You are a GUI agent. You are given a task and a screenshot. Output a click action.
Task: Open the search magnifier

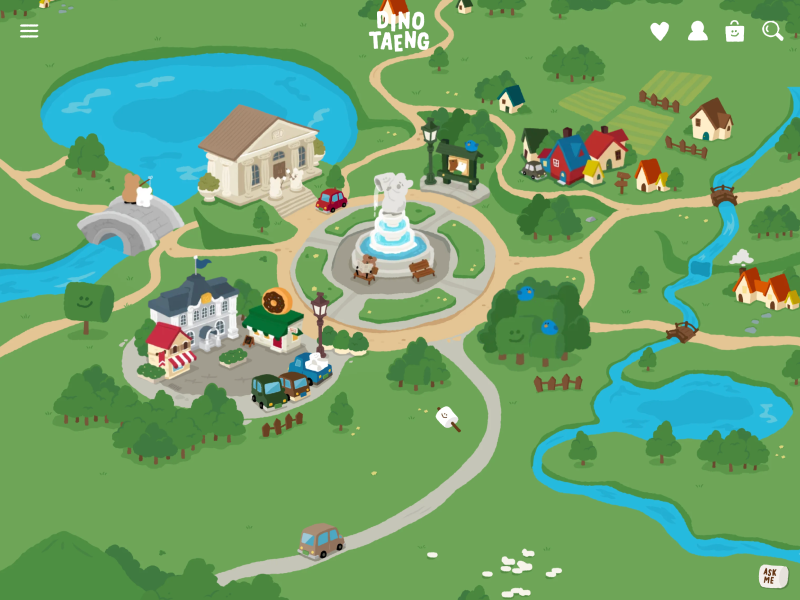click(x=772, y=31)
